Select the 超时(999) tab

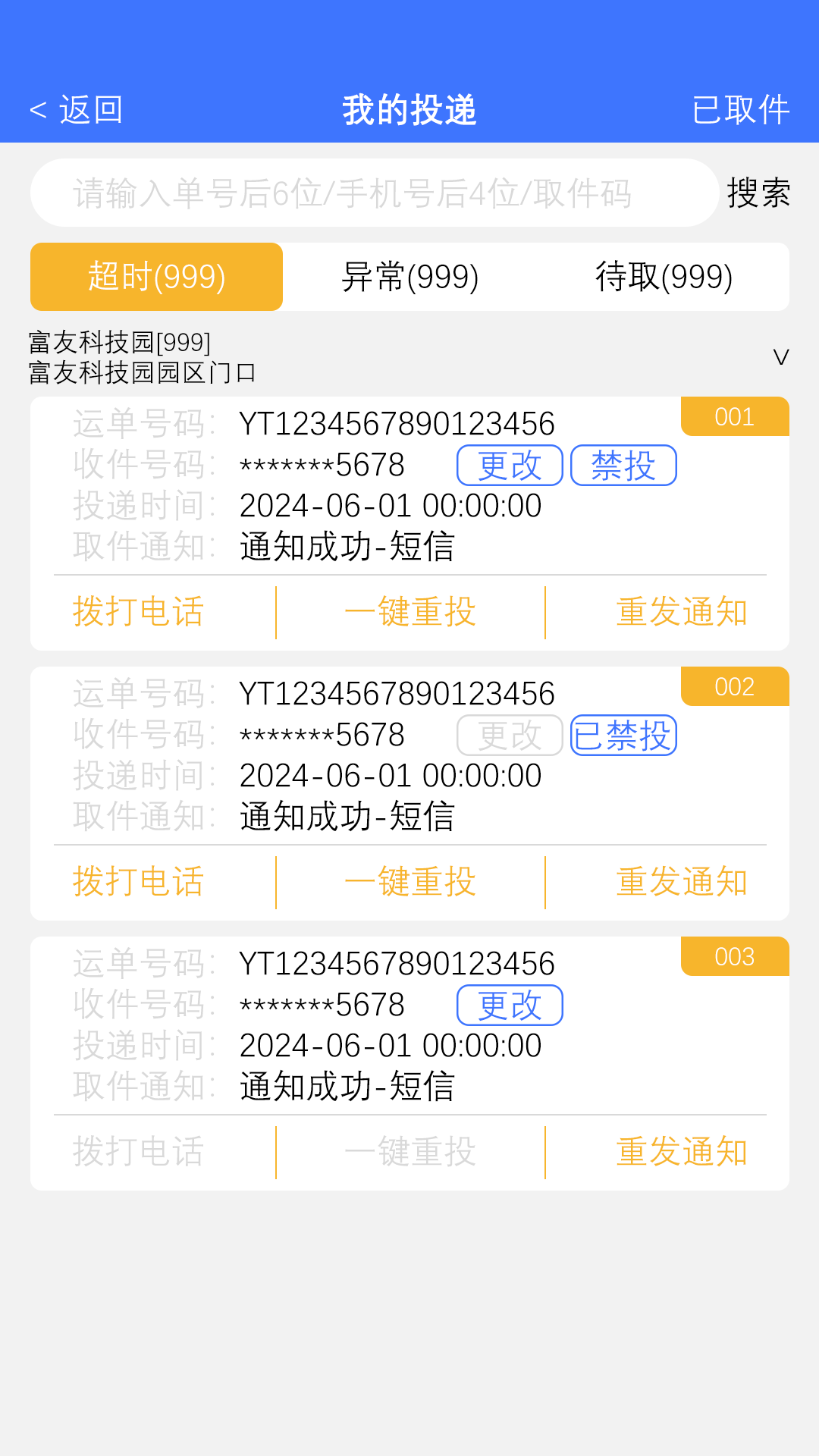(x=155, y=277)
